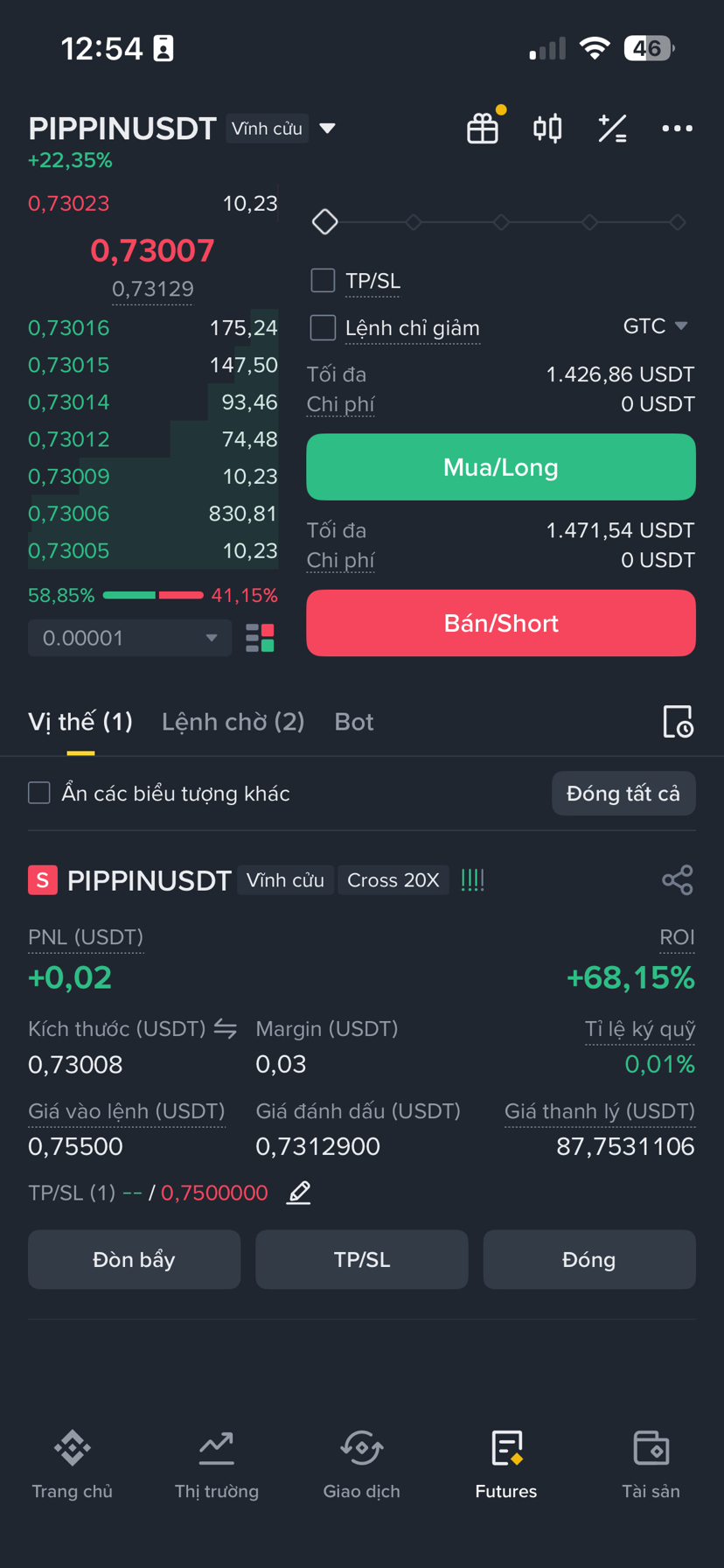The image size is (724, 1568).
Task: Toggle Ẩn các biểu tượng khác checkbox
Action: (x=39, y=793)
